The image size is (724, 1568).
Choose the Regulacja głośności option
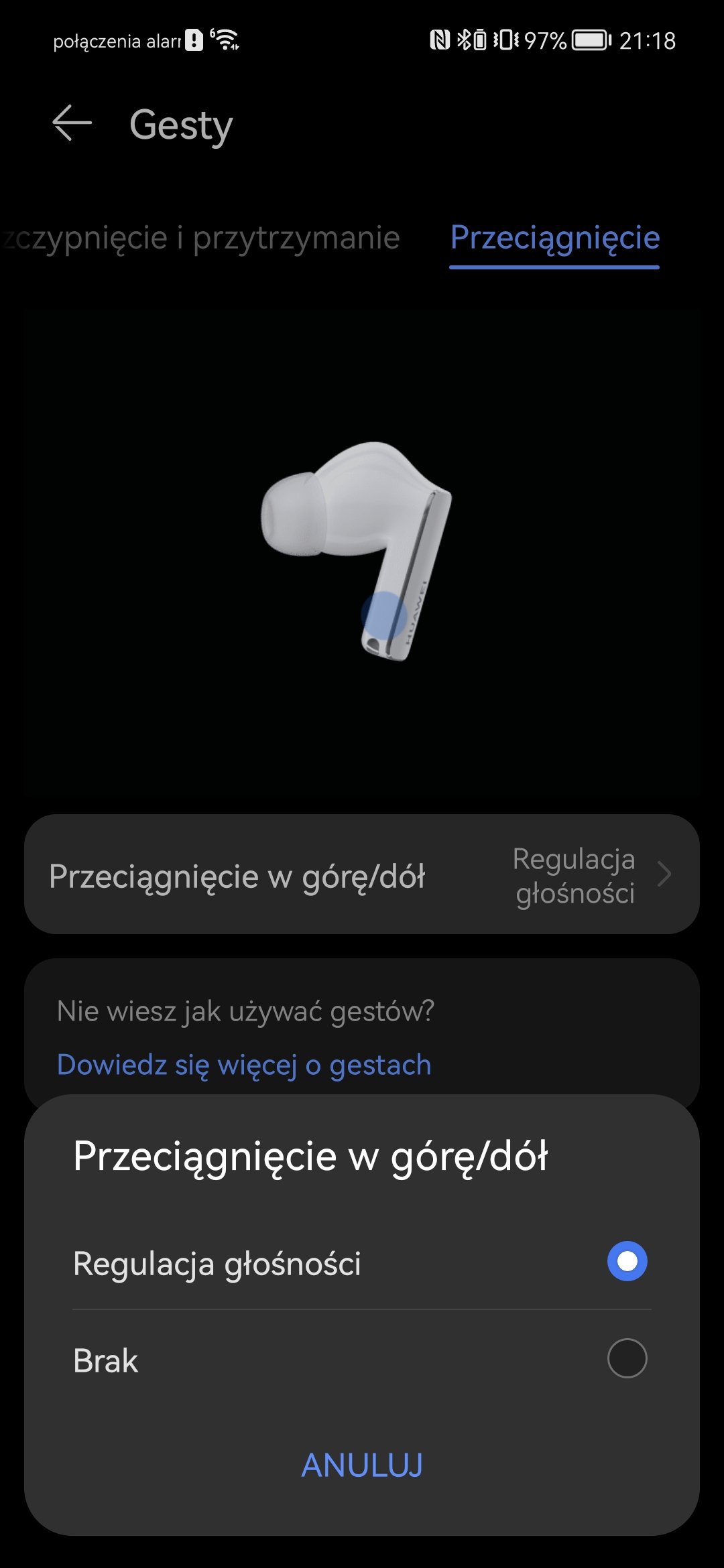362,1262
